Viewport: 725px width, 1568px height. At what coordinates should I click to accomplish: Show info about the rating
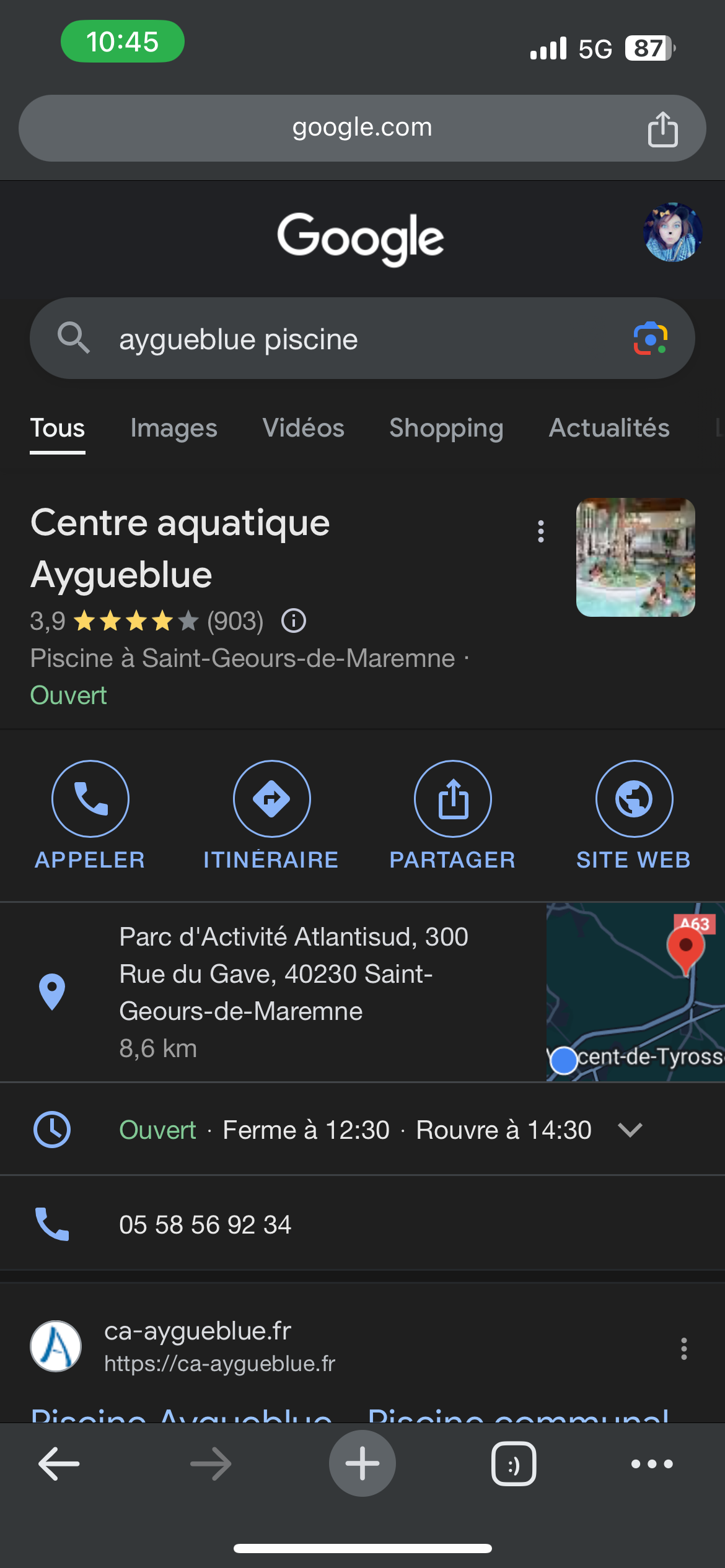pyautogui.click(x=294, y=621)
